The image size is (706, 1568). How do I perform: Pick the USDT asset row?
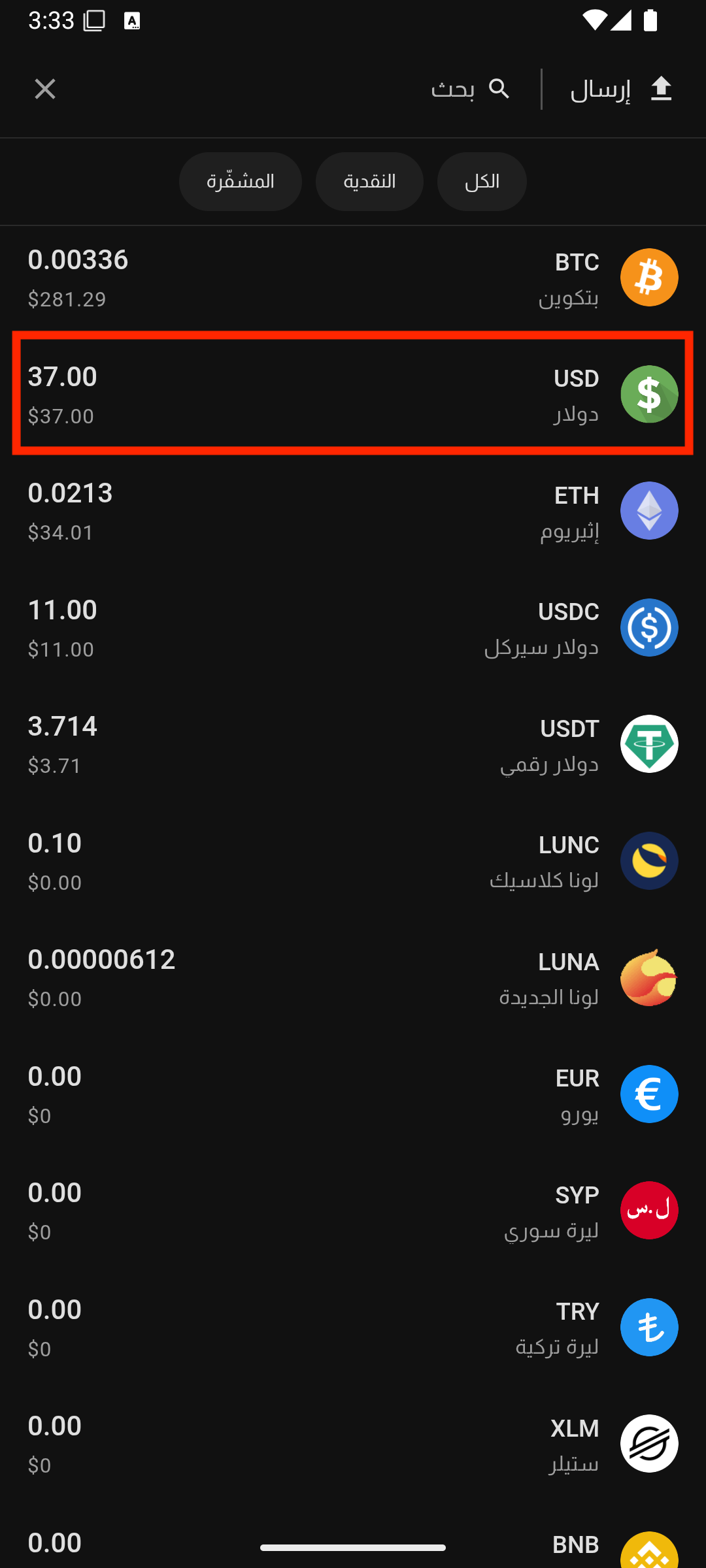pyautogui.click(x=353, y=744)
